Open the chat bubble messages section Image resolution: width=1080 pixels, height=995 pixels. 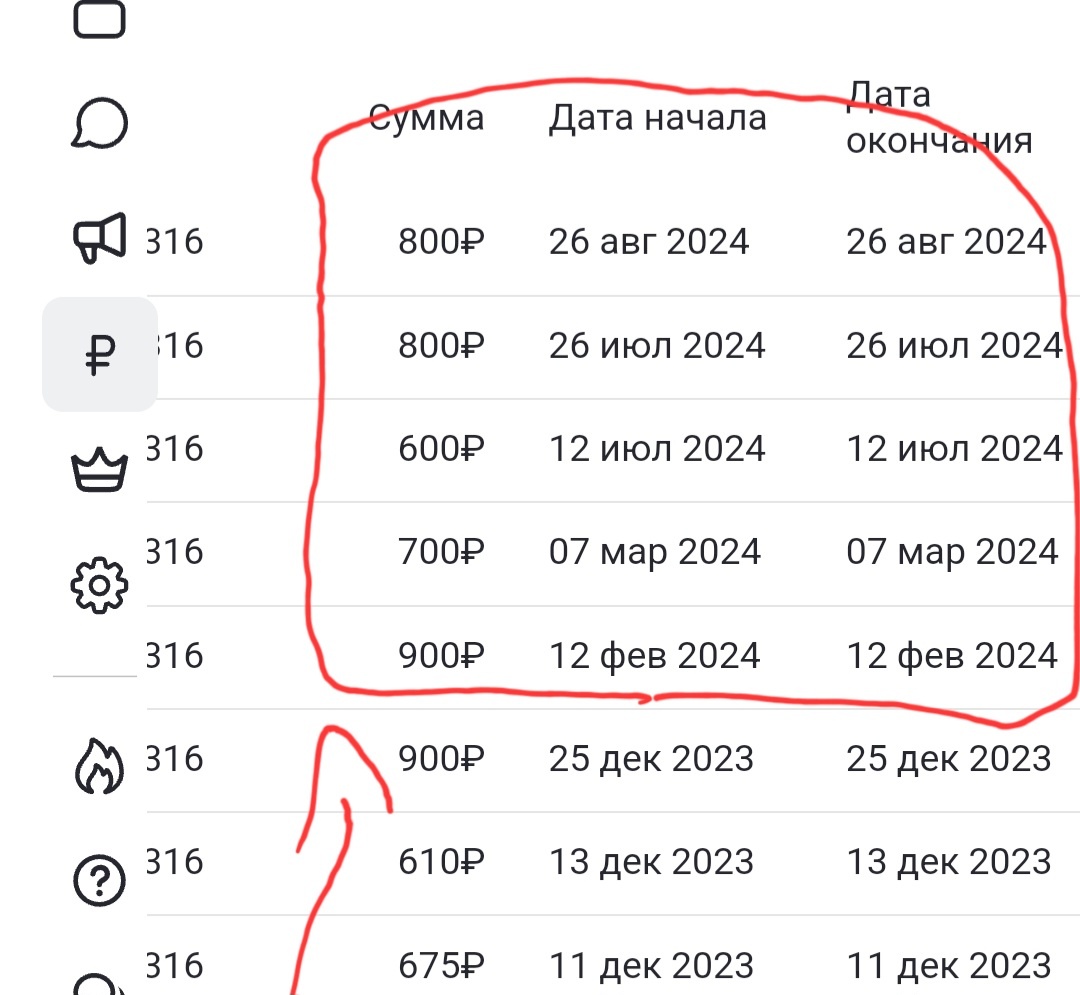[100, 123]
